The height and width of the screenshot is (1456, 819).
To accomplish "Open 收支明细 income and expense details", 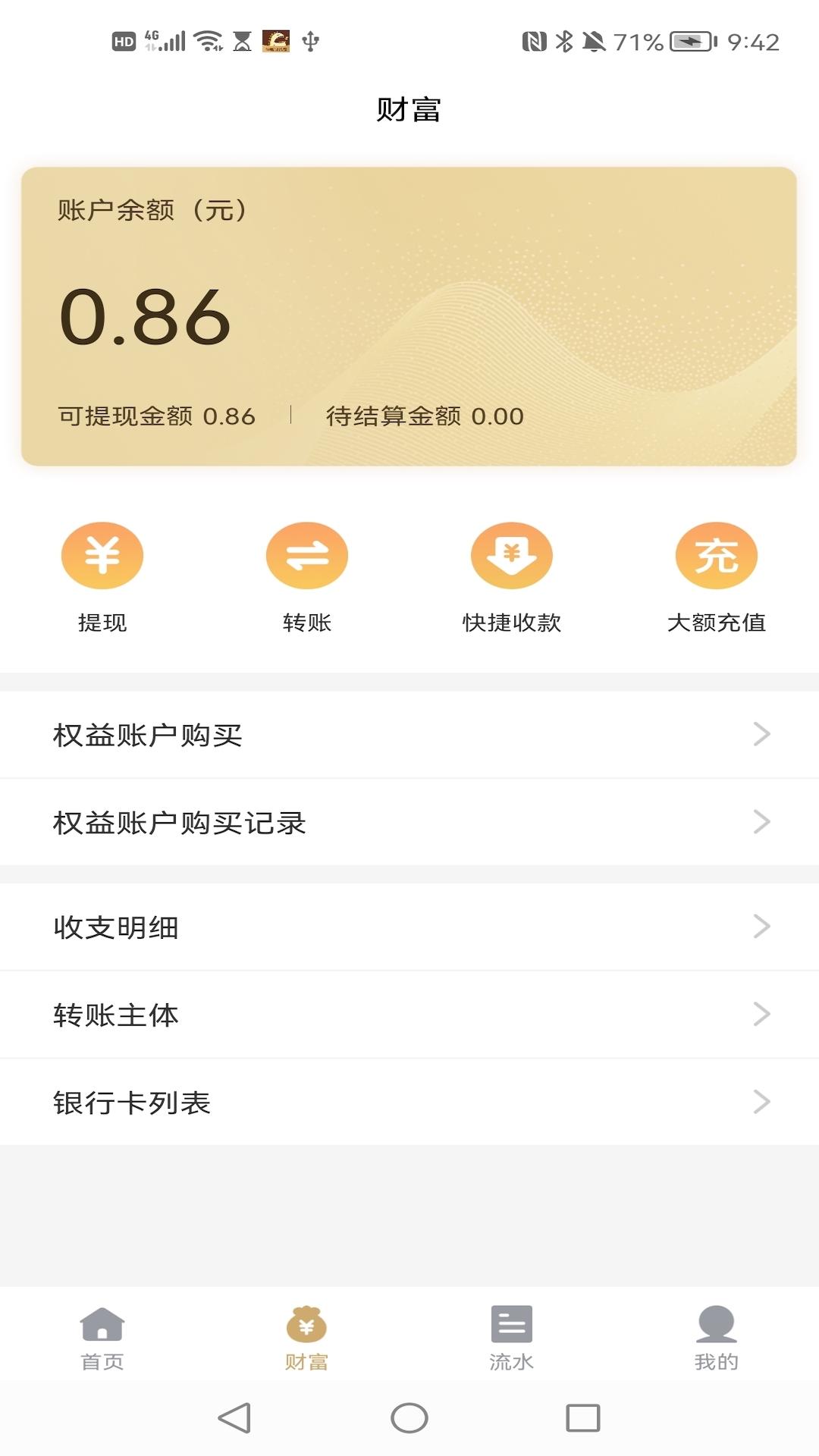I will [x=409, y=927].
